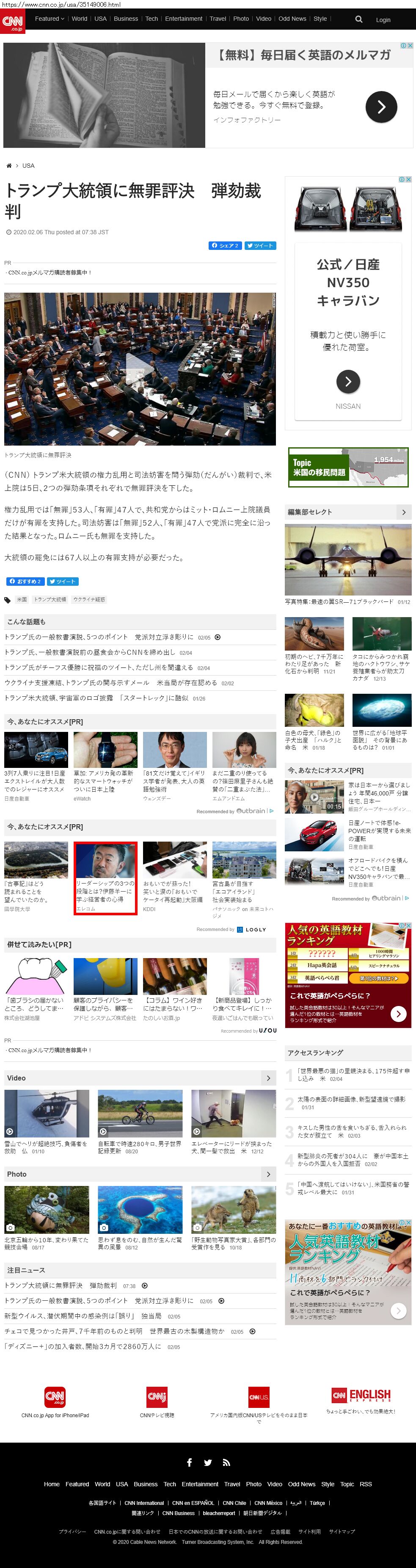The image size is (416, 1568).
Task: Close the top English newsletter ad
Action: pos(410,46)
